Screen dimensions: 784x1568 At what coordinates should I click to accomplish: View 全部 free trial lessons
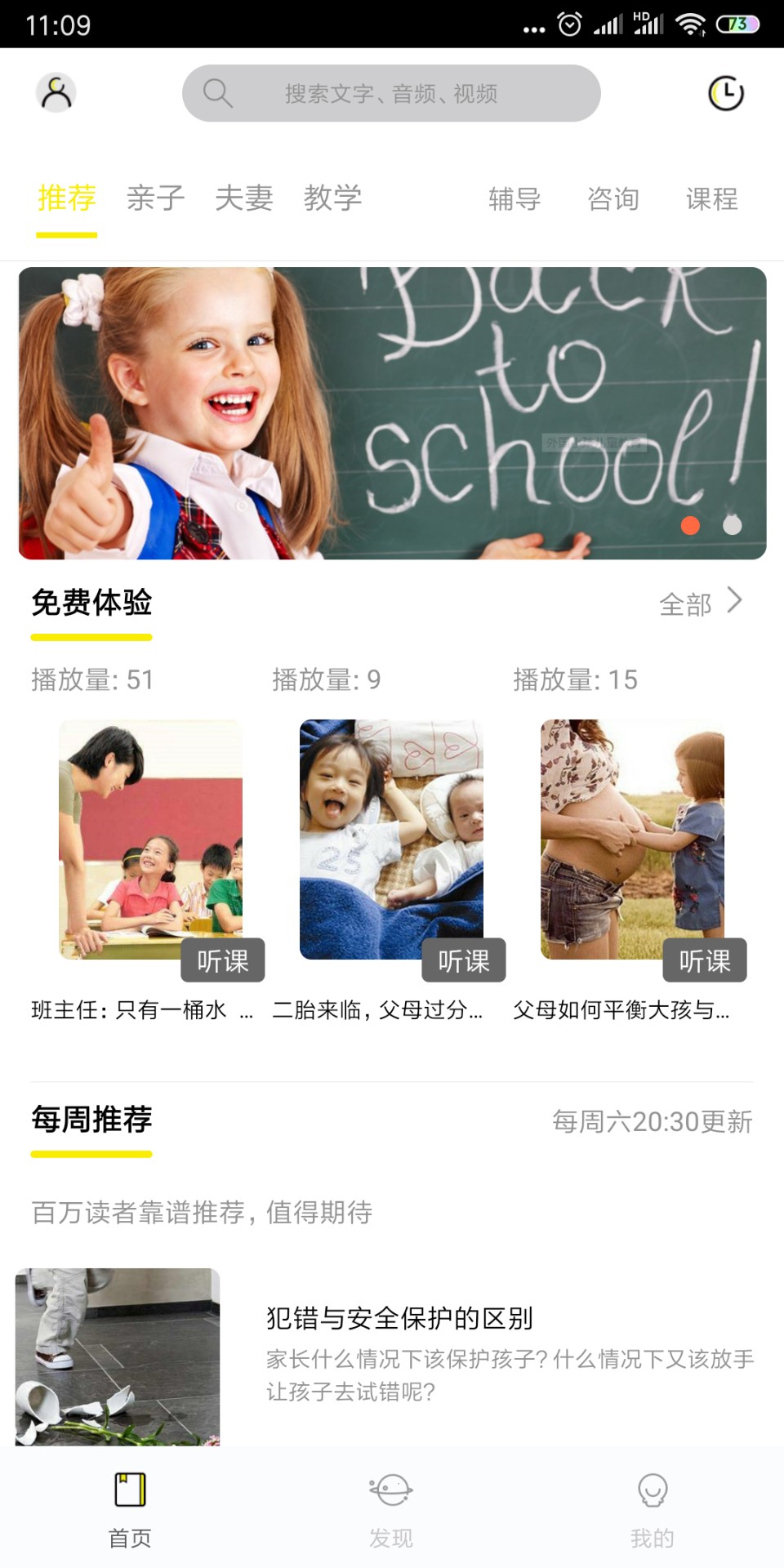701,604
